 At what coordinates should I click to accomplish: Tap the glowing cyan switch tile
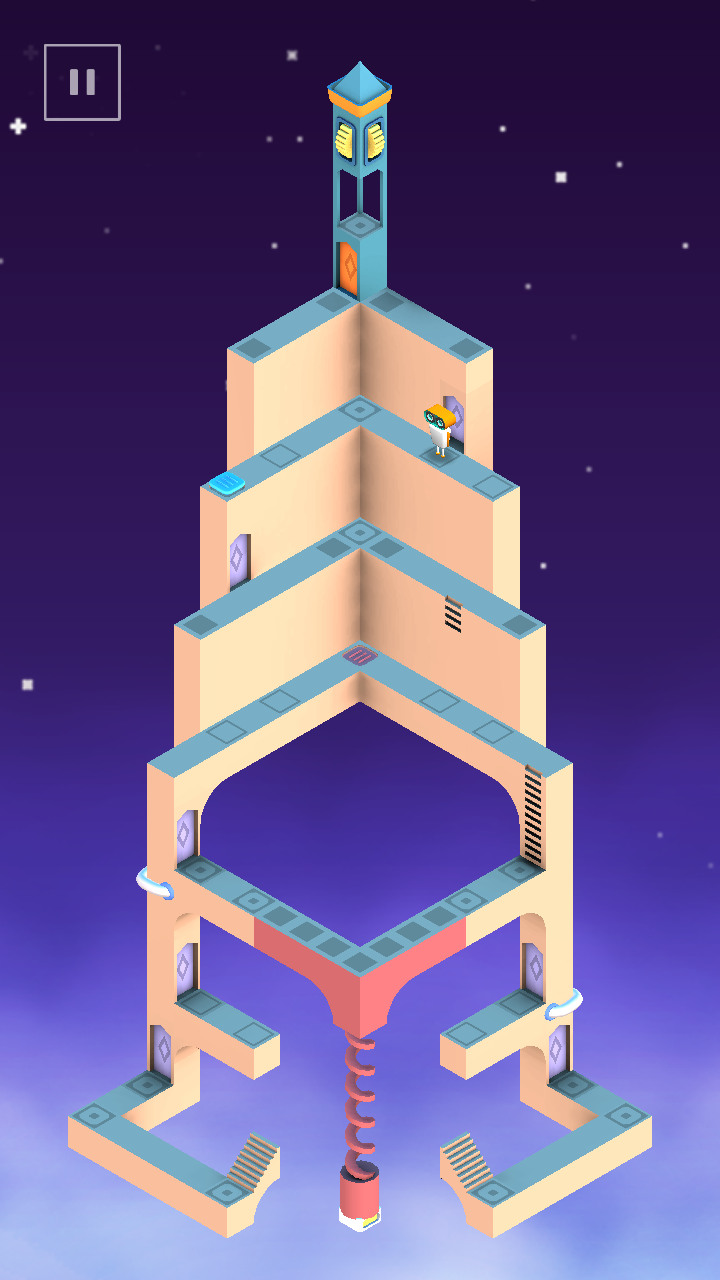(x=227, y=484)
